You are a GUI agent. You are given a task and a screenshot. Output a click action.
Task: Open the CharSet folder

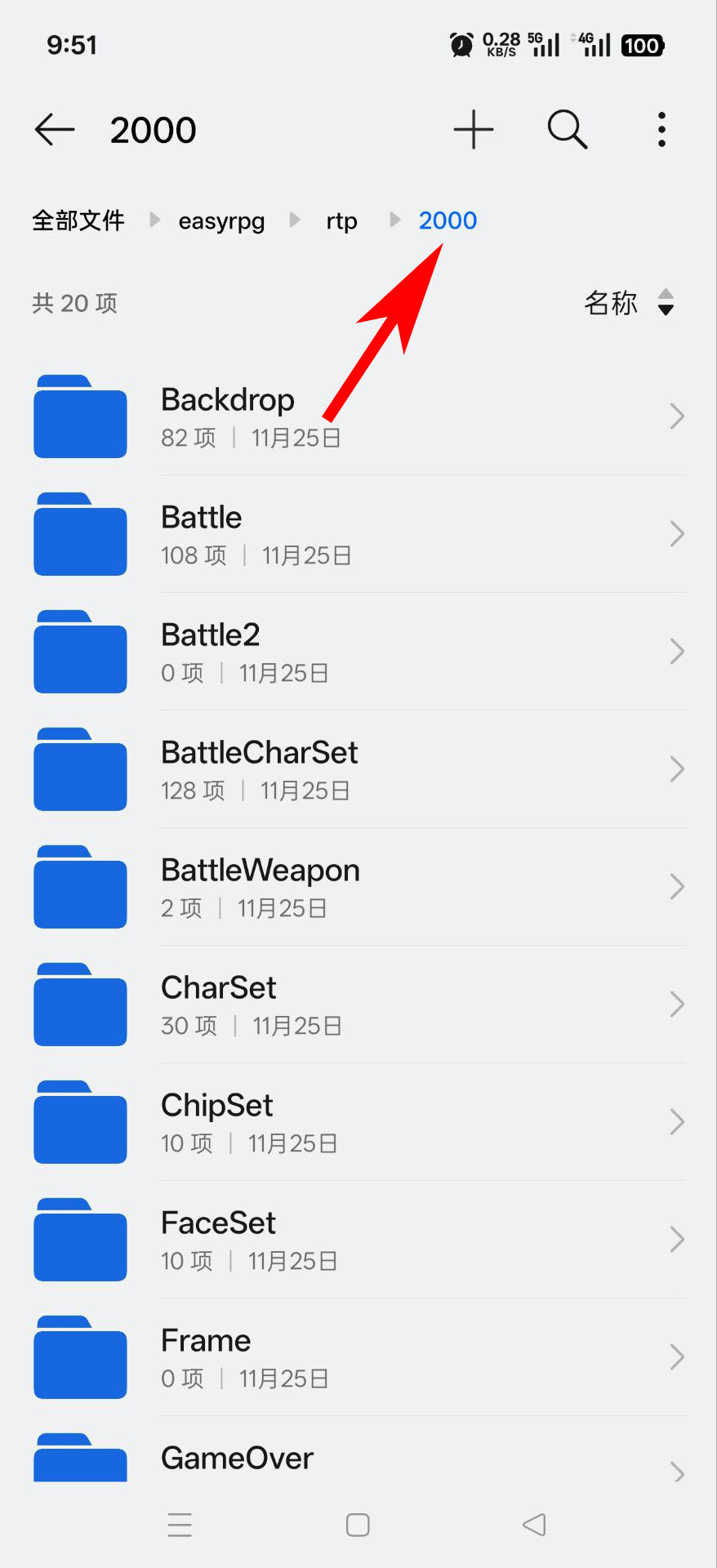(x=358, y=1004)
